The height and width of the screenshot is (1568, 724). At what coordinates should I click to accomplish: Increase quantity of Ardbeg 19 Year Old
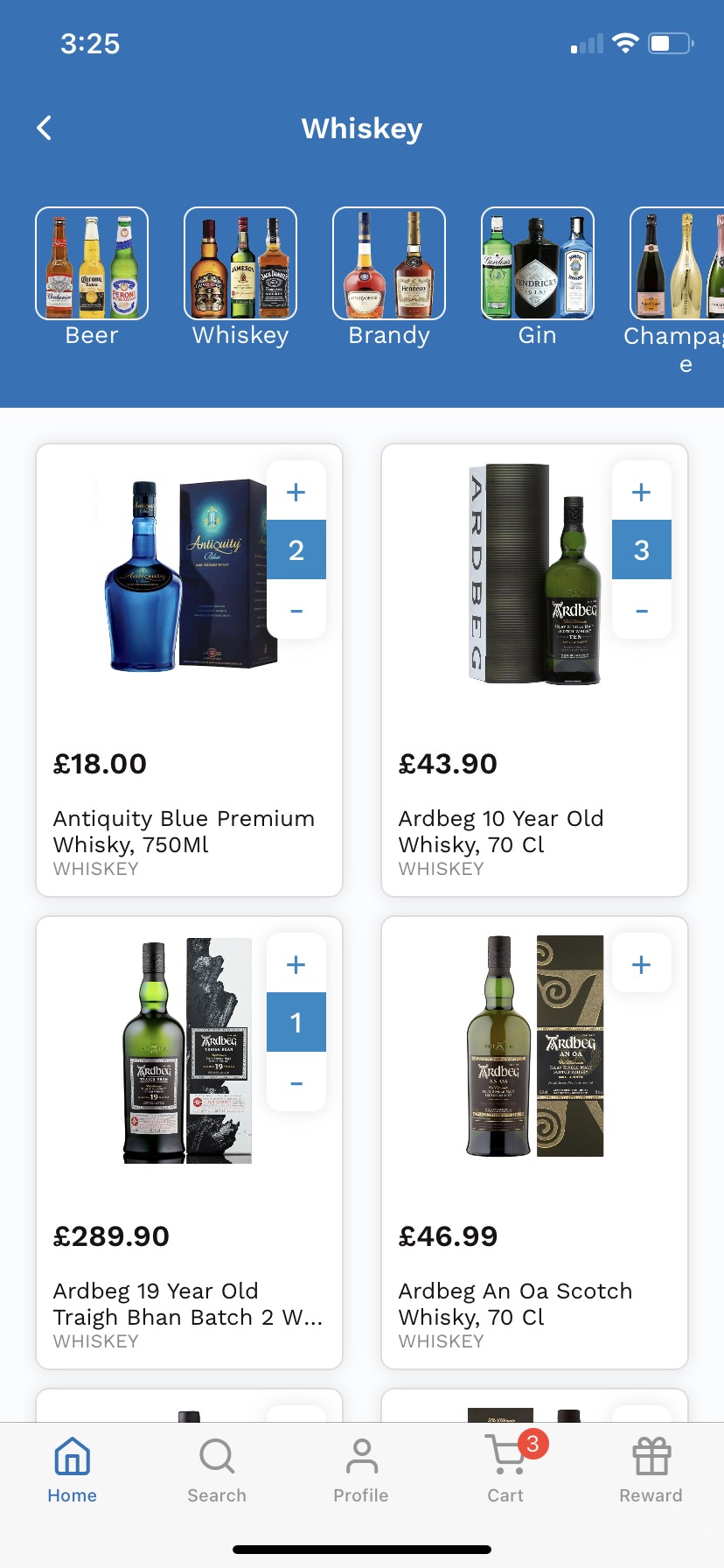point(296,964)
